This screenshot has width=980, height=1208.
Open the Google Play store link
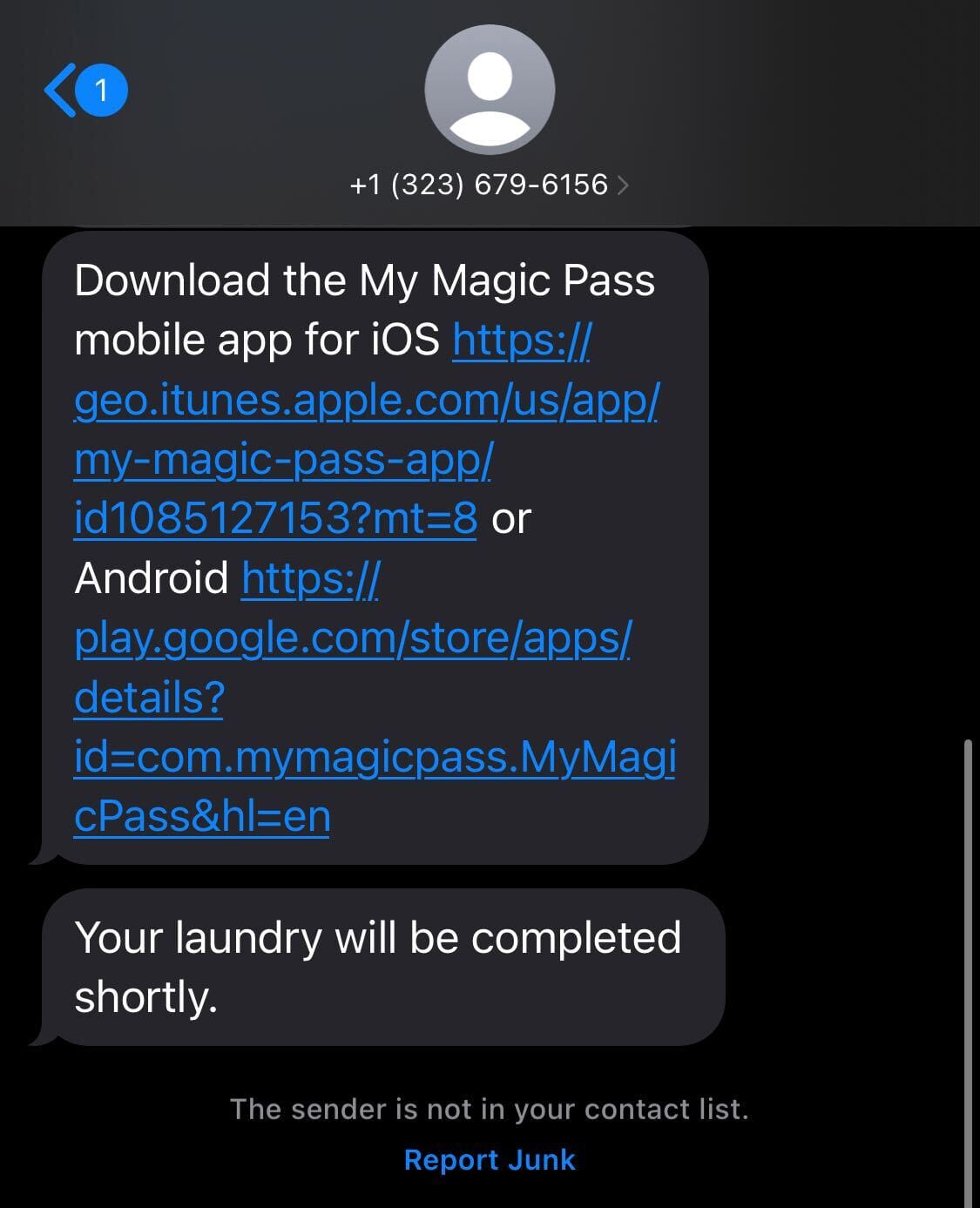click(x=352, y=638)
